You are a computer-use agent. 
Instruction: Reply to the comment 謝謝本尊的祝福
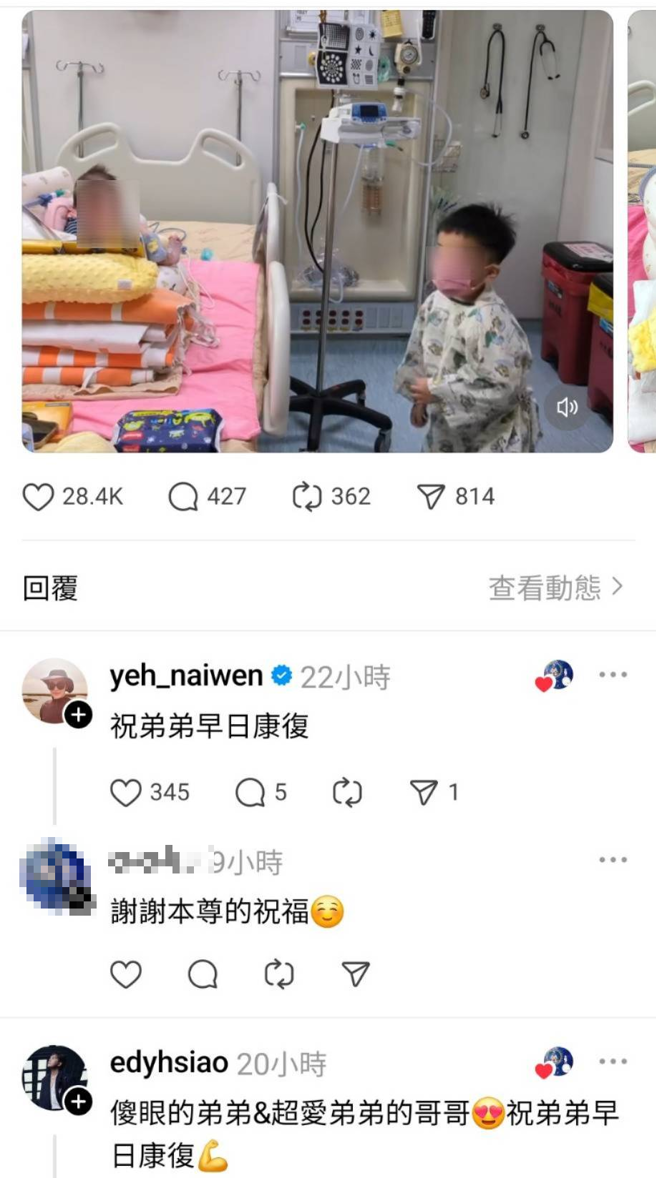(203, 974)
